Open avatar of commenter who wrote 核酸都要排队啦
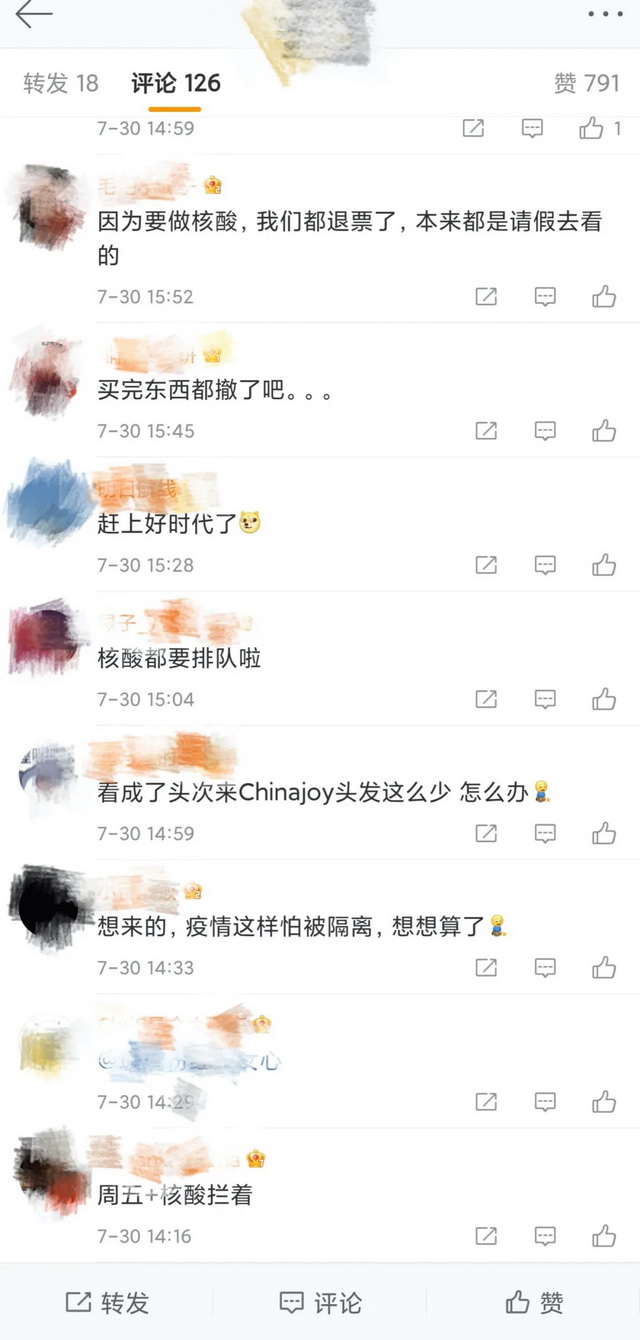Screen dimensions: 640x1340 click(47, 637)
